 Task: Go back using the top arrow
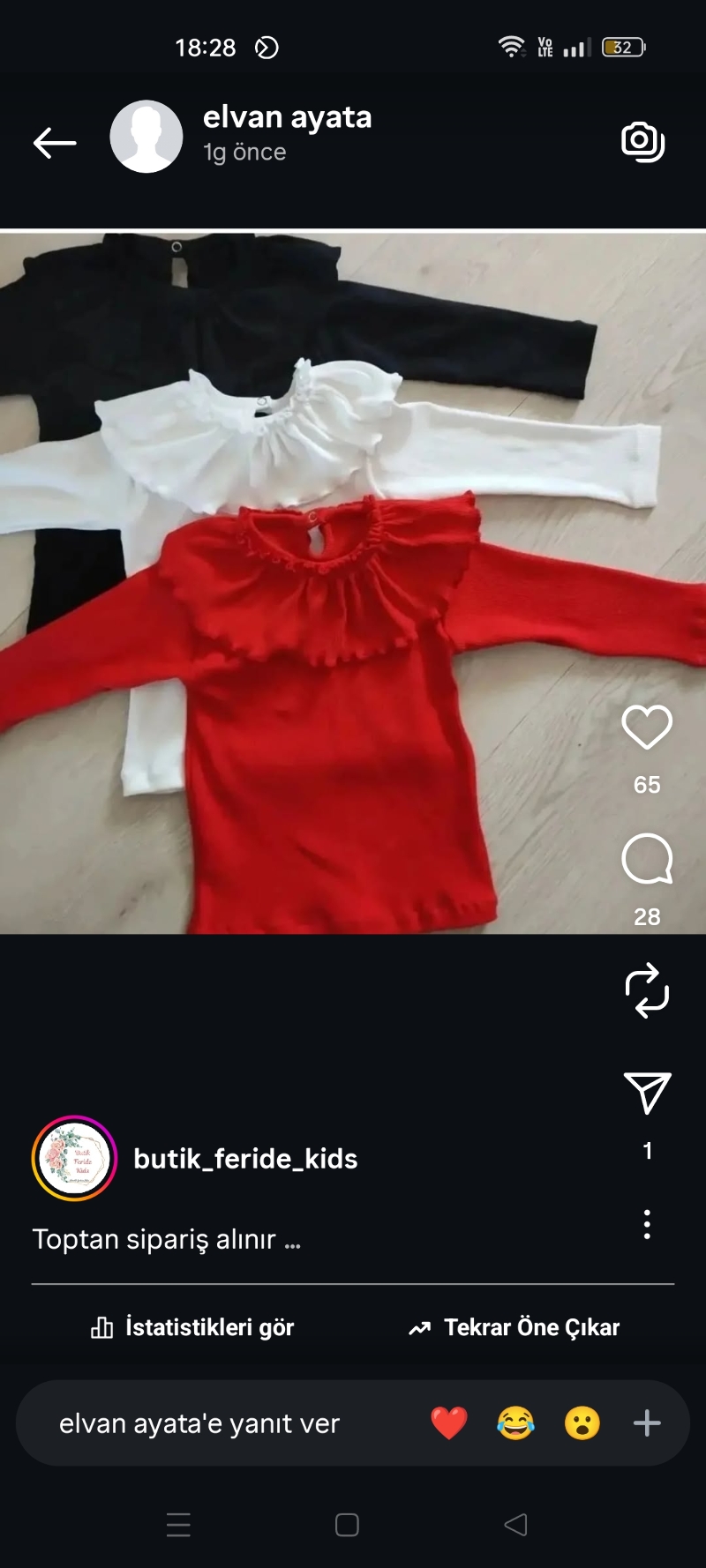(55, 142)
